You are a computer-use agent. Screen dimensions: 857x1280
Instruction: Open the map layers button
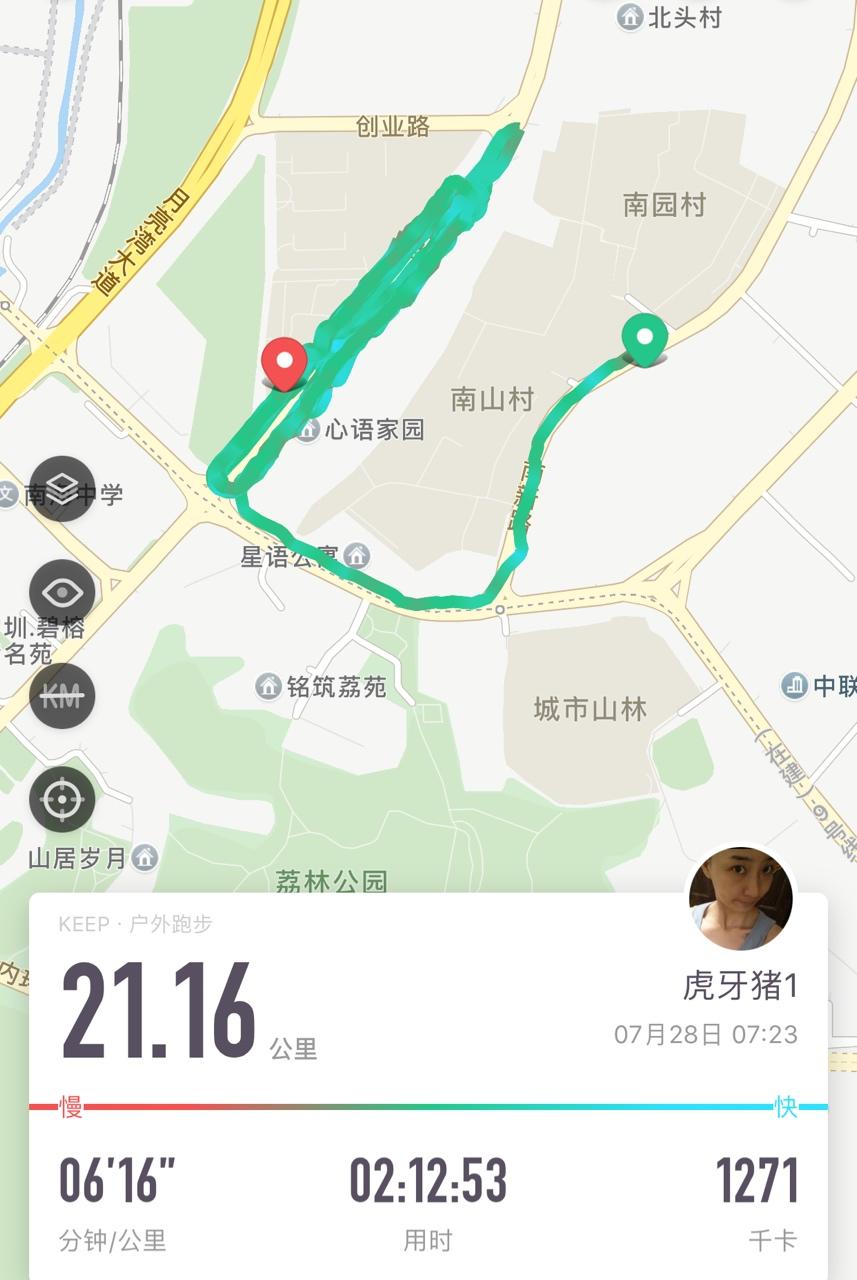coord(62,489)
